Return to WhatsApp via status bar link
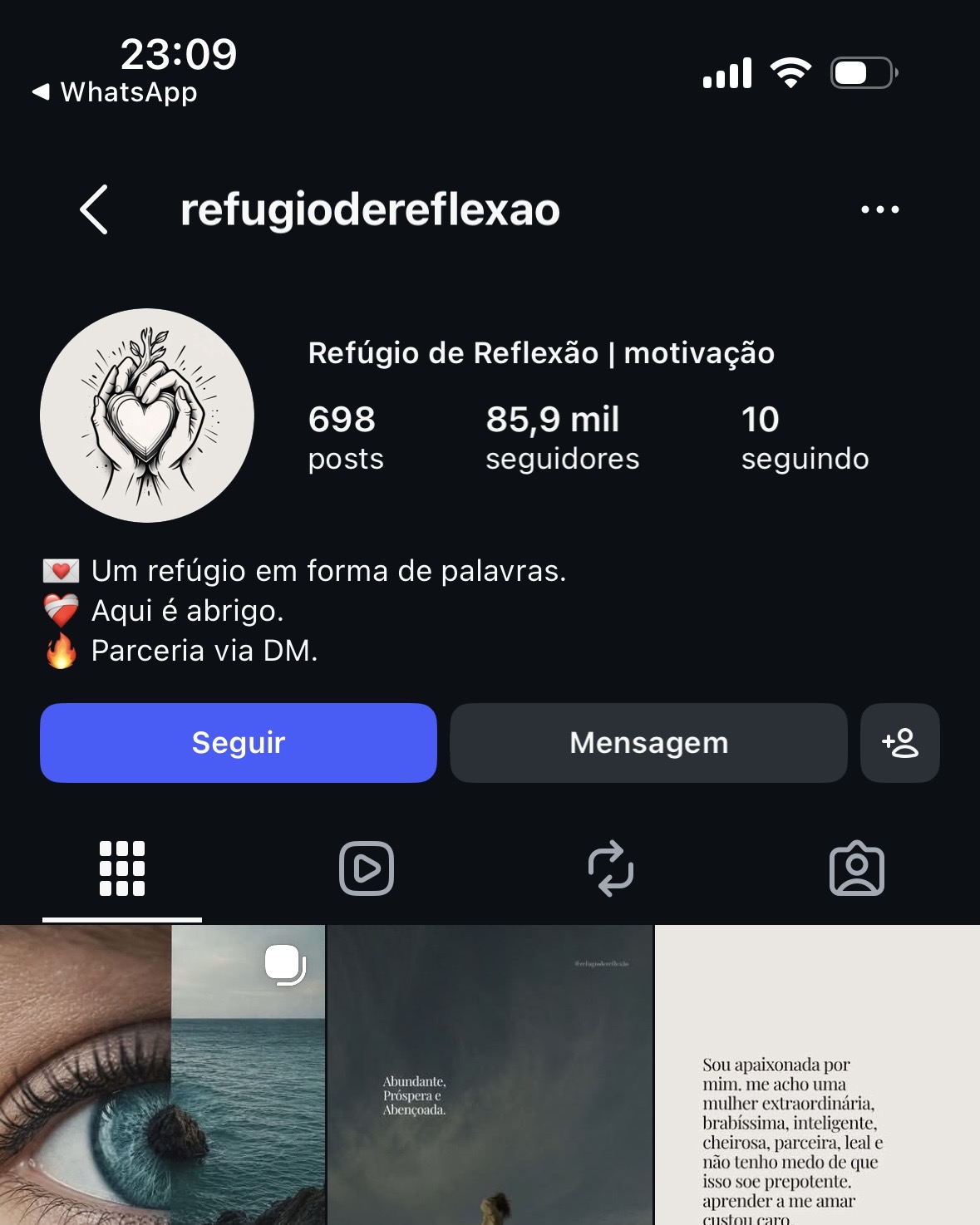Screen dimensions: 980x1225 [115, 91]
